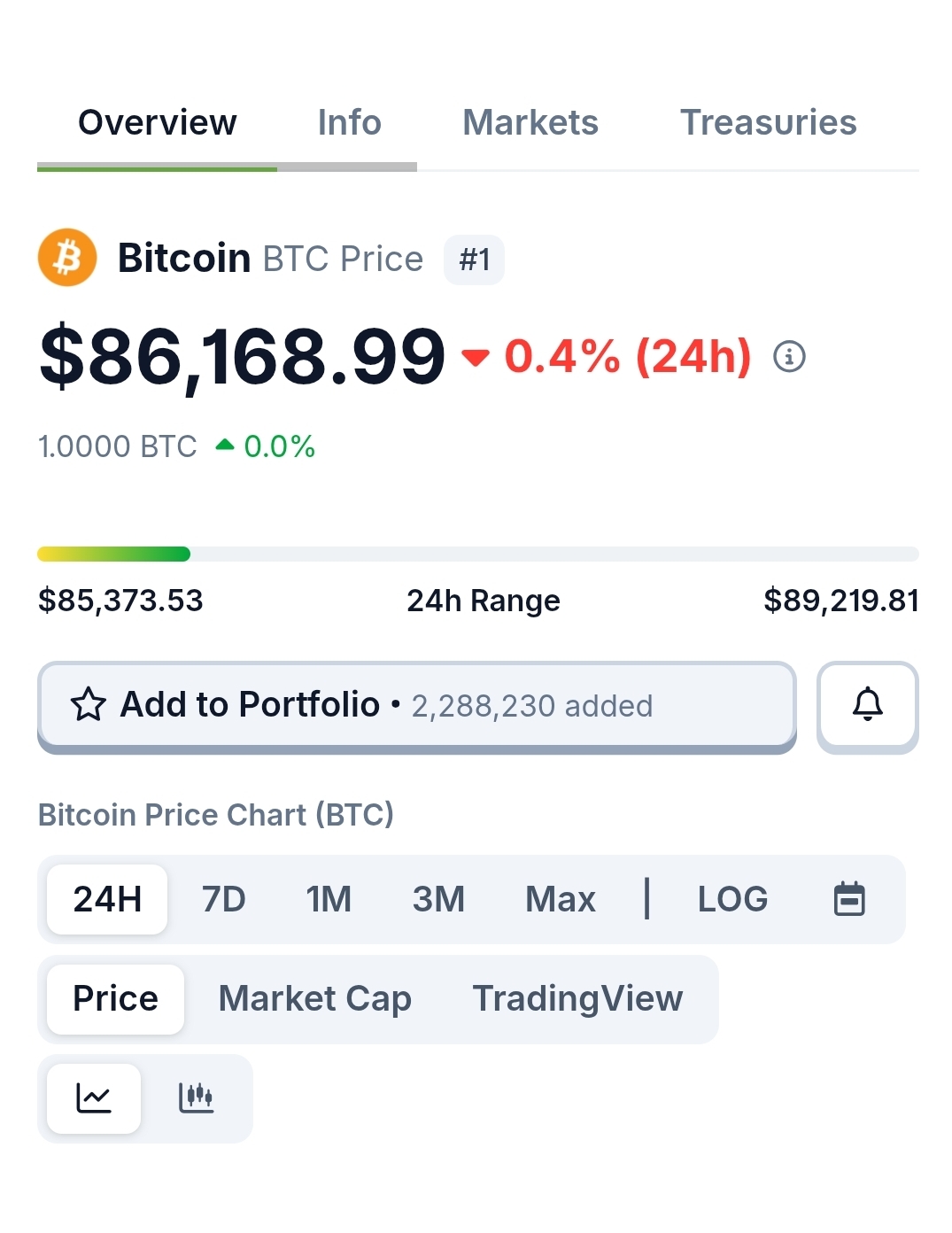Tap the info icon beside 24h change
The image size is (952, 1233).
click(x=789, y=356)
